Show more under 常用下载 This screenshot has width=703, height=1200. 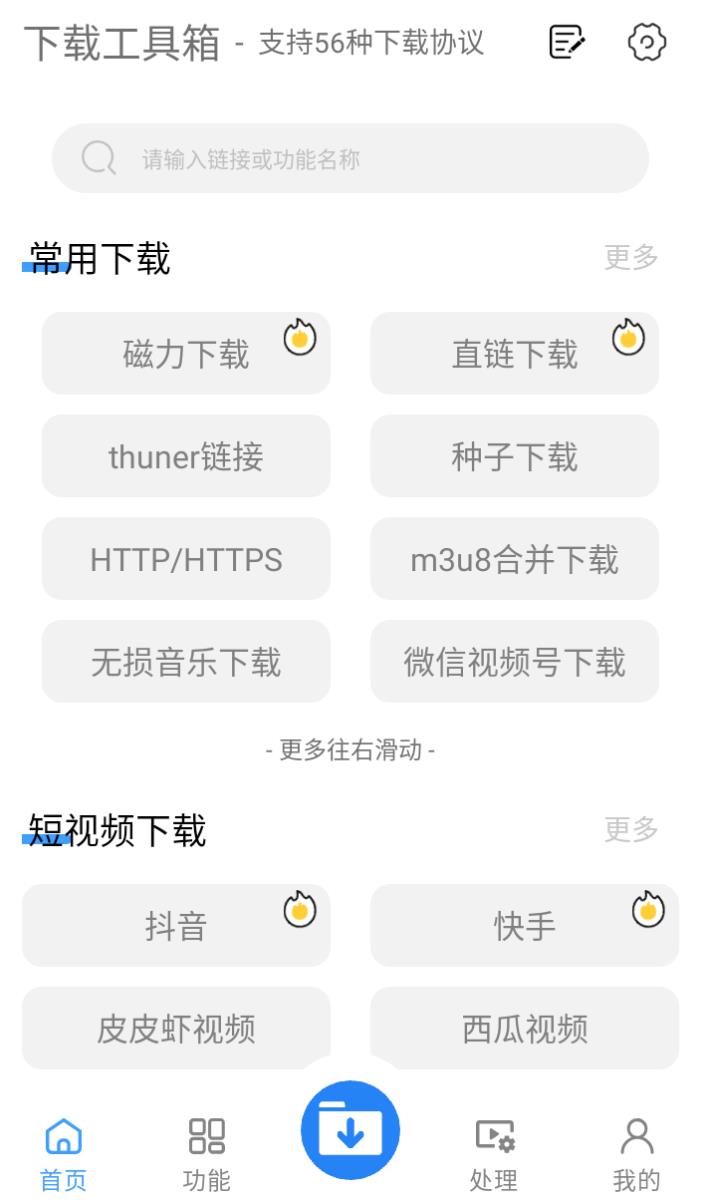tap(631, 258)
